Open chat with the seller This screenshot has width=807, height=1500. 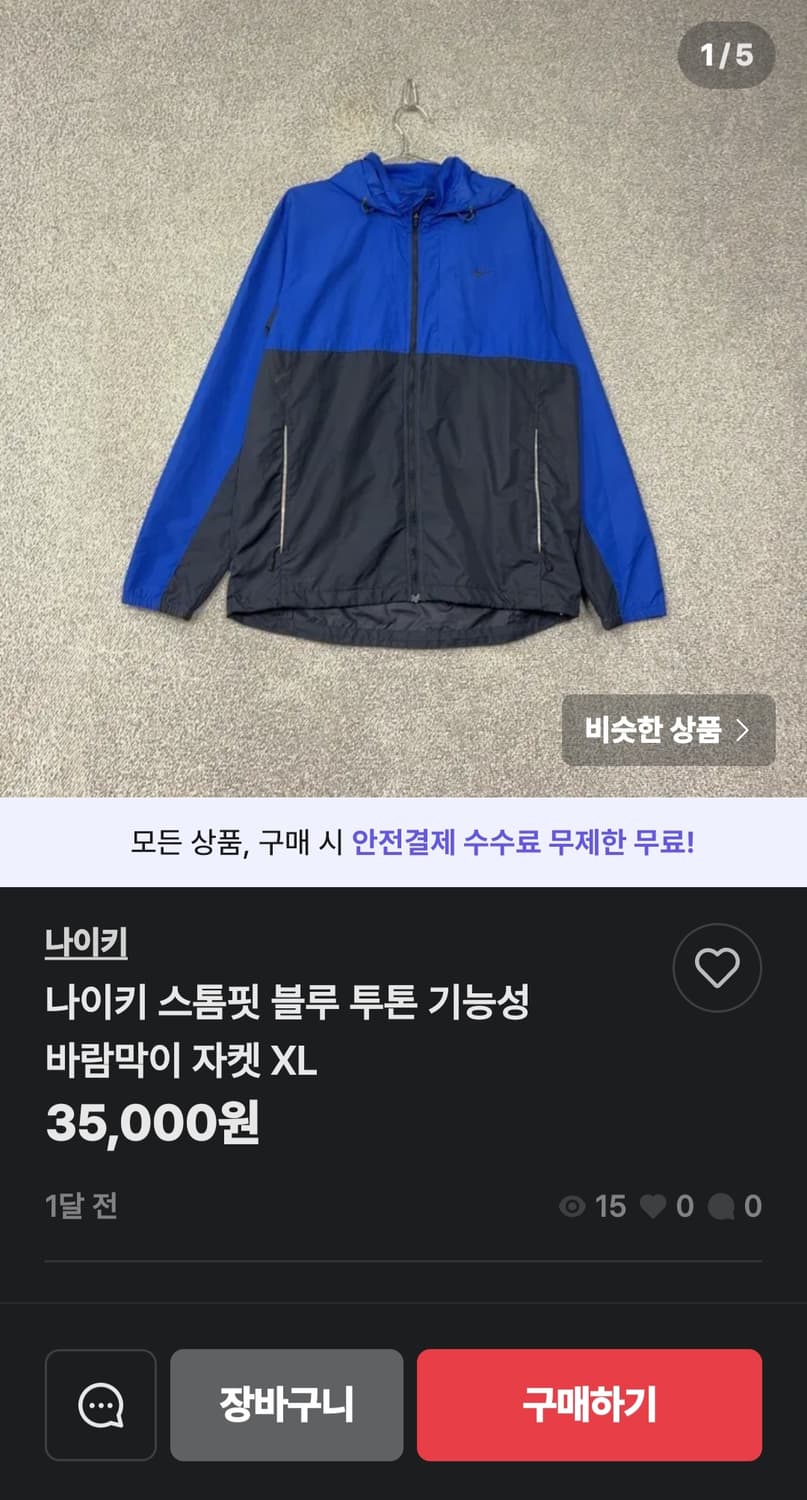point(101,1405)
